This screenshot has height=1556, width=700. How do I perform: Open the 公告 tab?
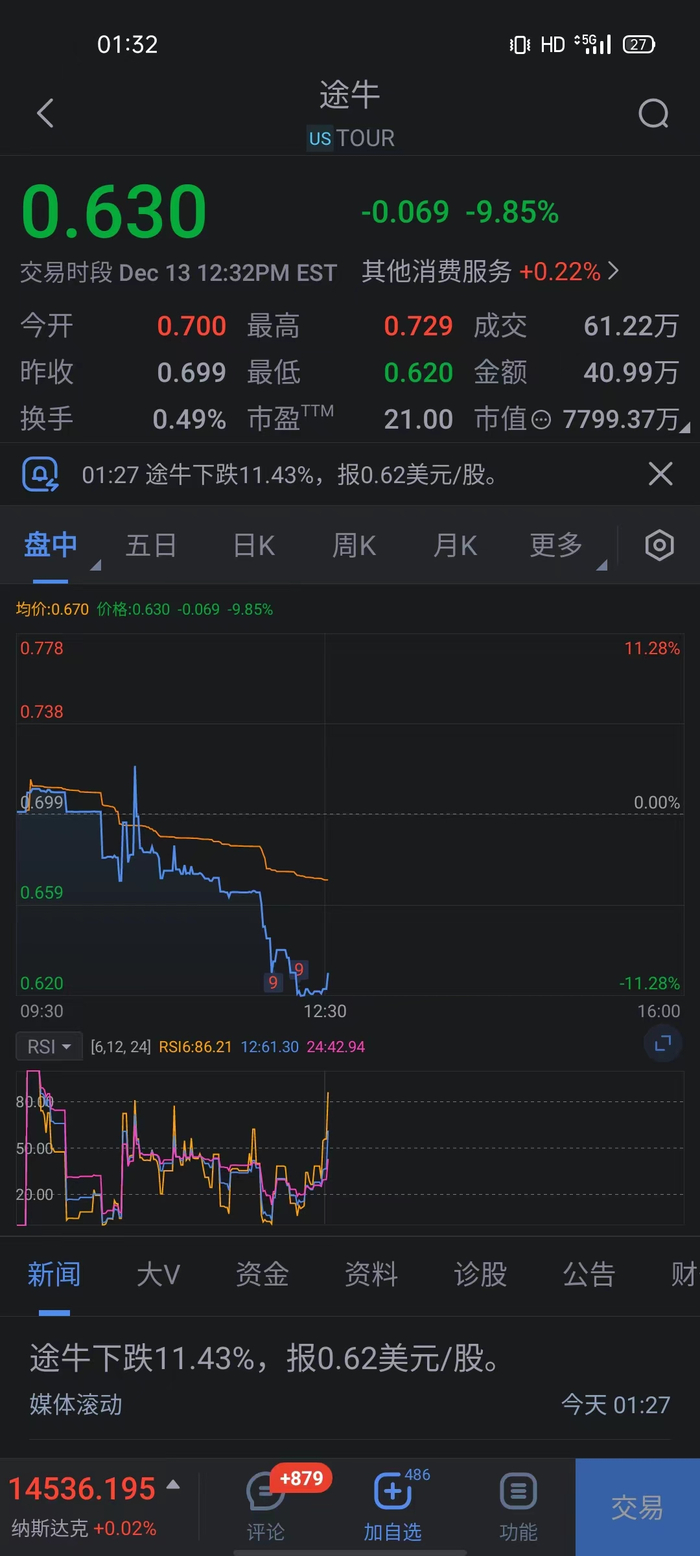pyautogui.click(x=589, y=1274)
